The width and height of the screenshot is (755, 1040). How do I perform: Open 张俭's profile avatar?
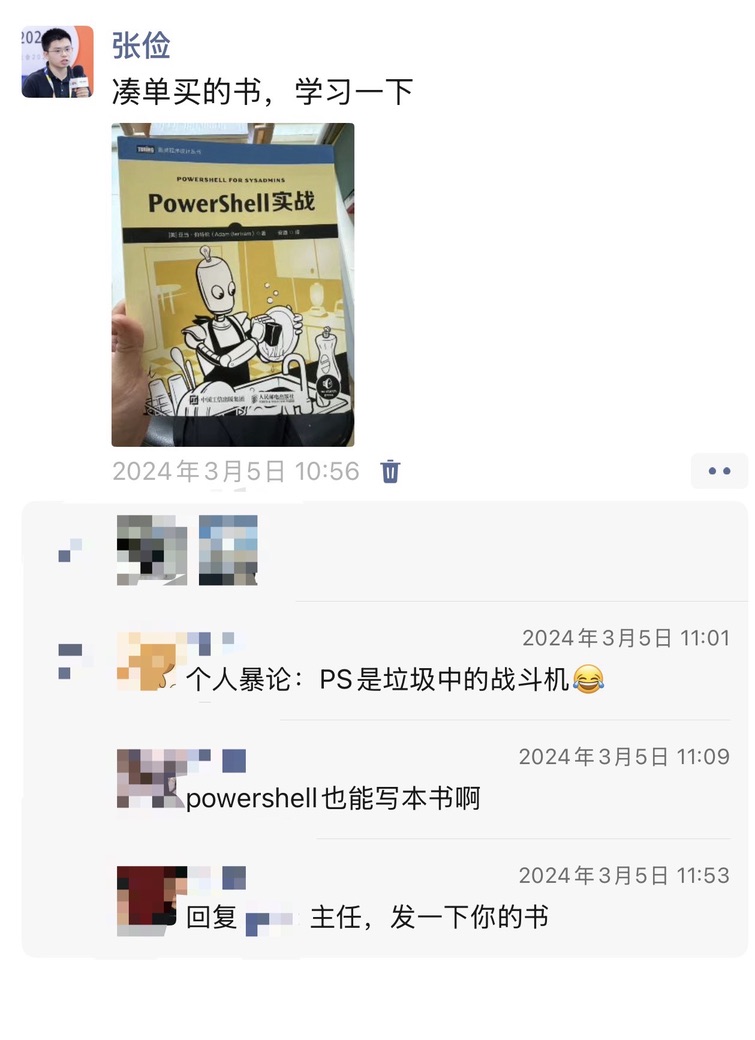(x=57, y=61)
